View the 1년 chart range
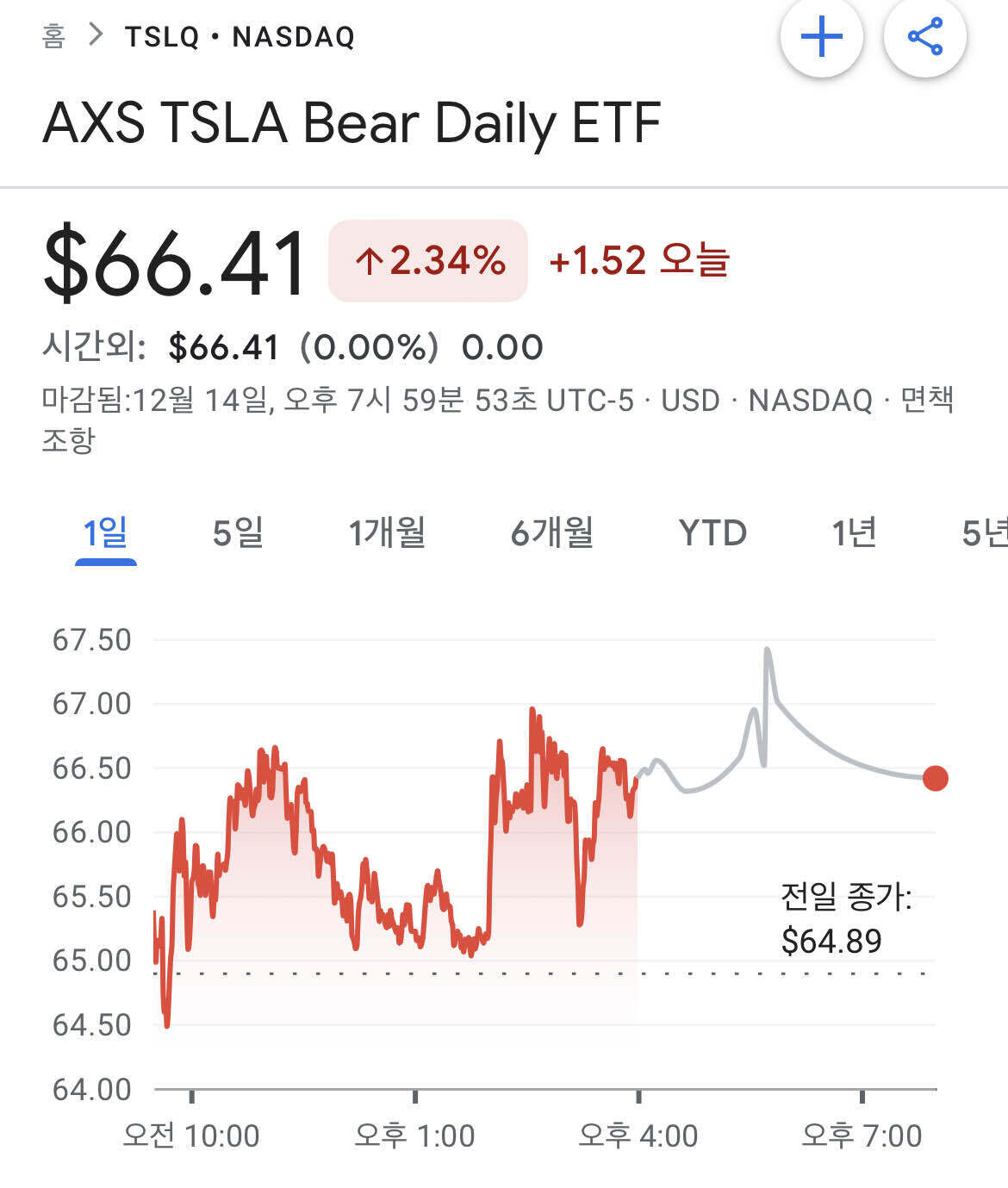Screen dimensions: 1008x1188 click(x=854, y=533)
